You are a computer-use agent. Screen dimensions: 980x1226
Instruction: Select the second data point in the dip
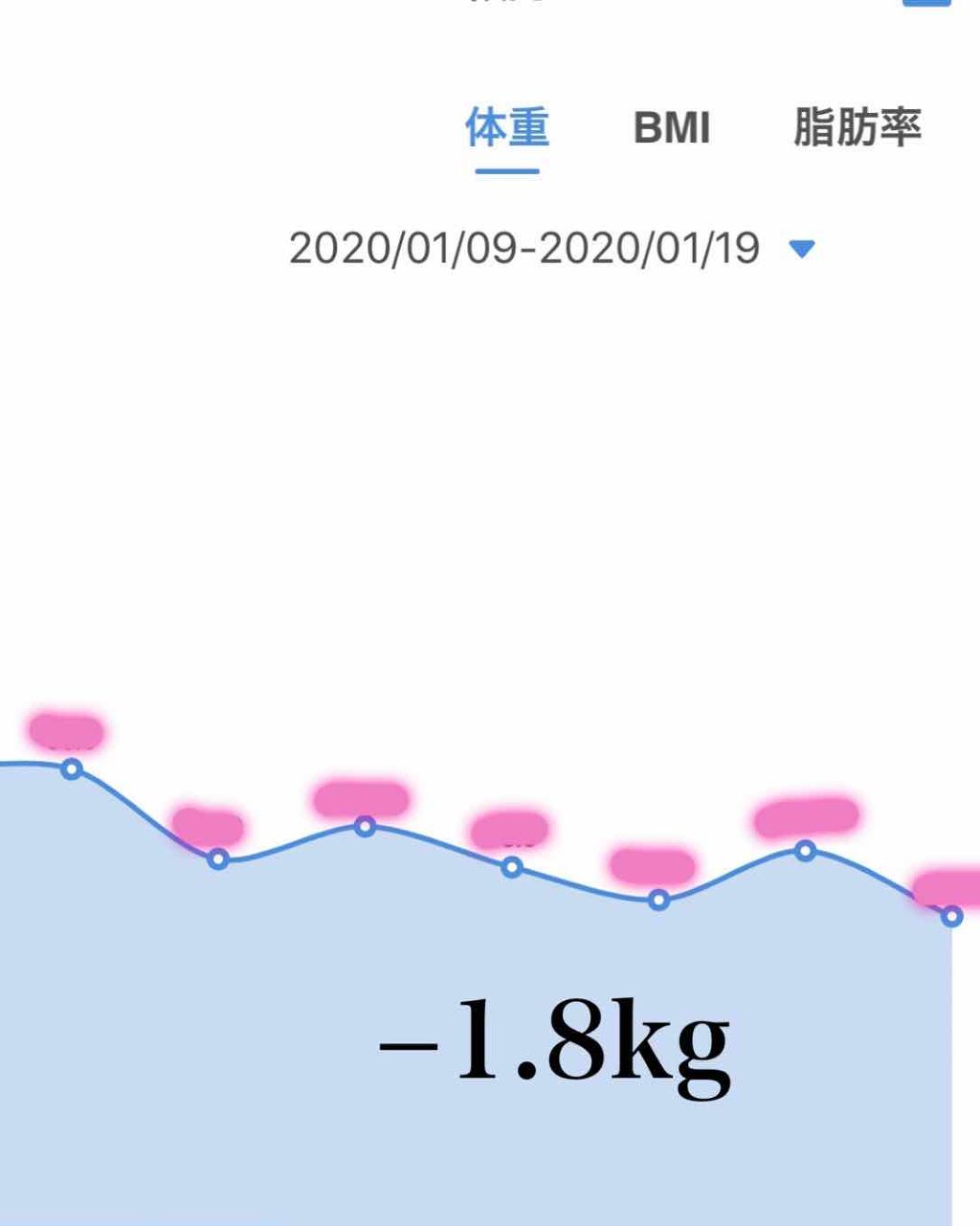point(218,860)
